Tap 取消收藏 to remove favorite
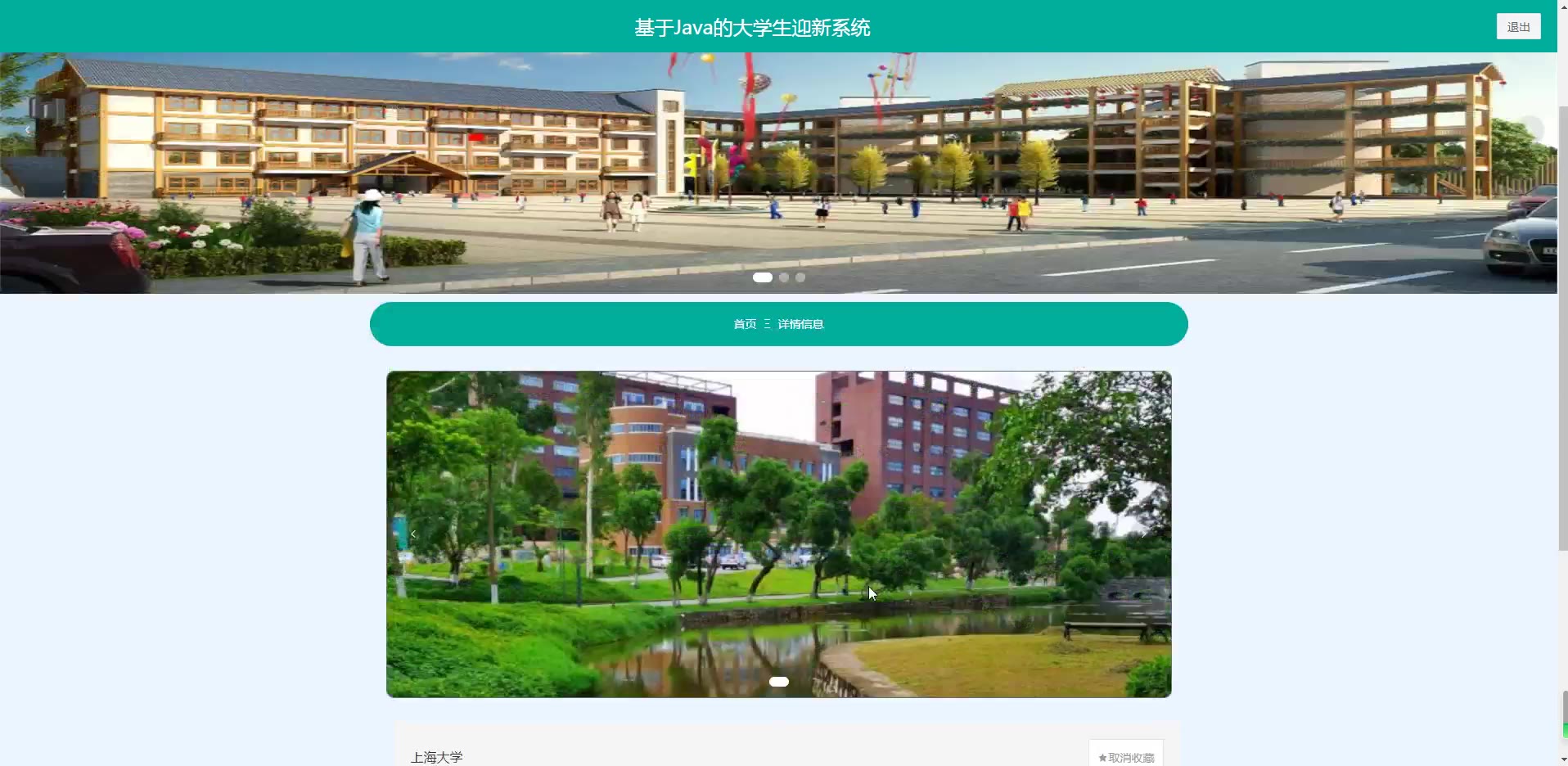Image resolution: width=1568 pixels, height=766 pixels. point(1126,757)
